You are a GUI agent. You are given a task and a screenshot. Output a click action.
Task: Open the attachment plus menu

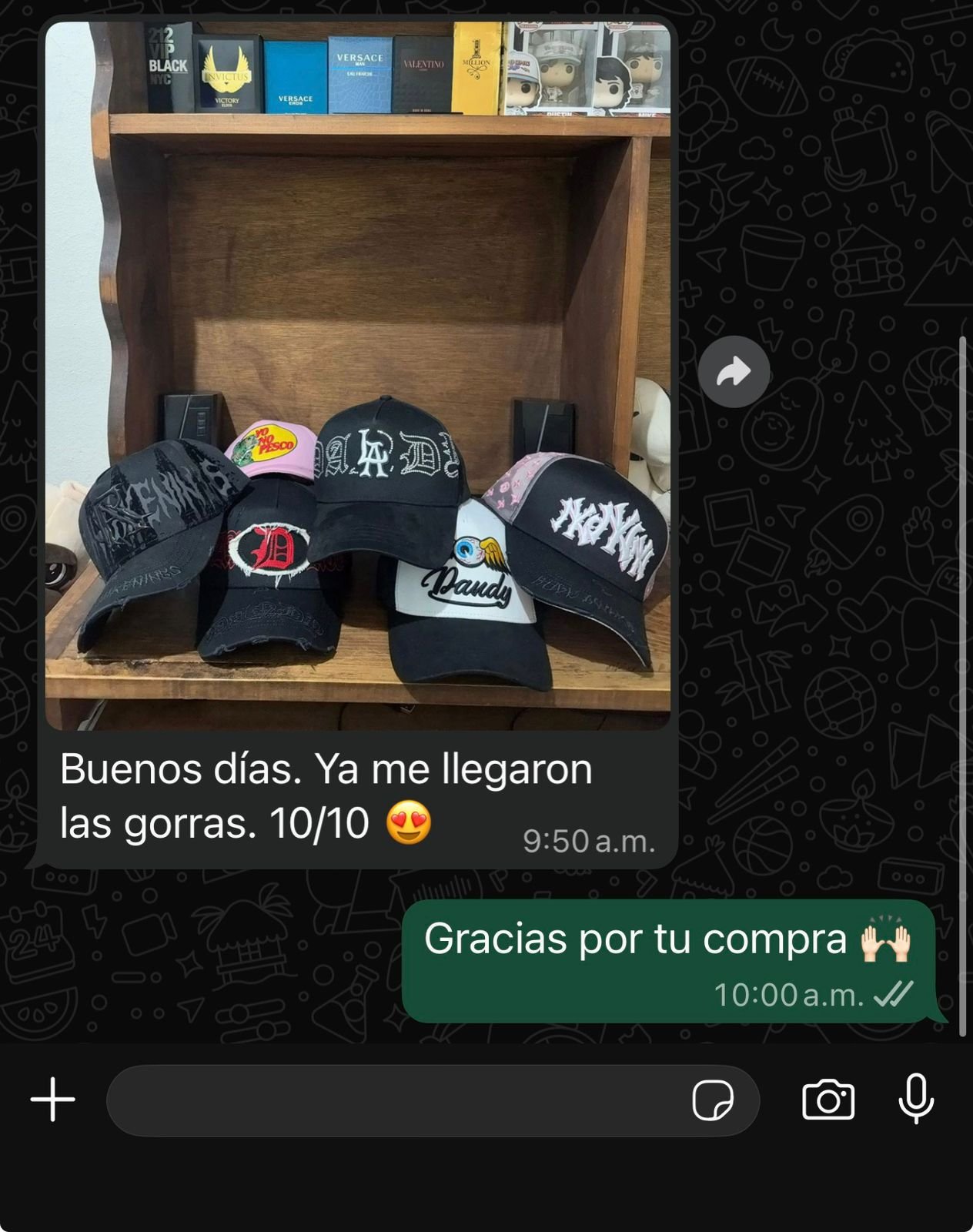53,1100
